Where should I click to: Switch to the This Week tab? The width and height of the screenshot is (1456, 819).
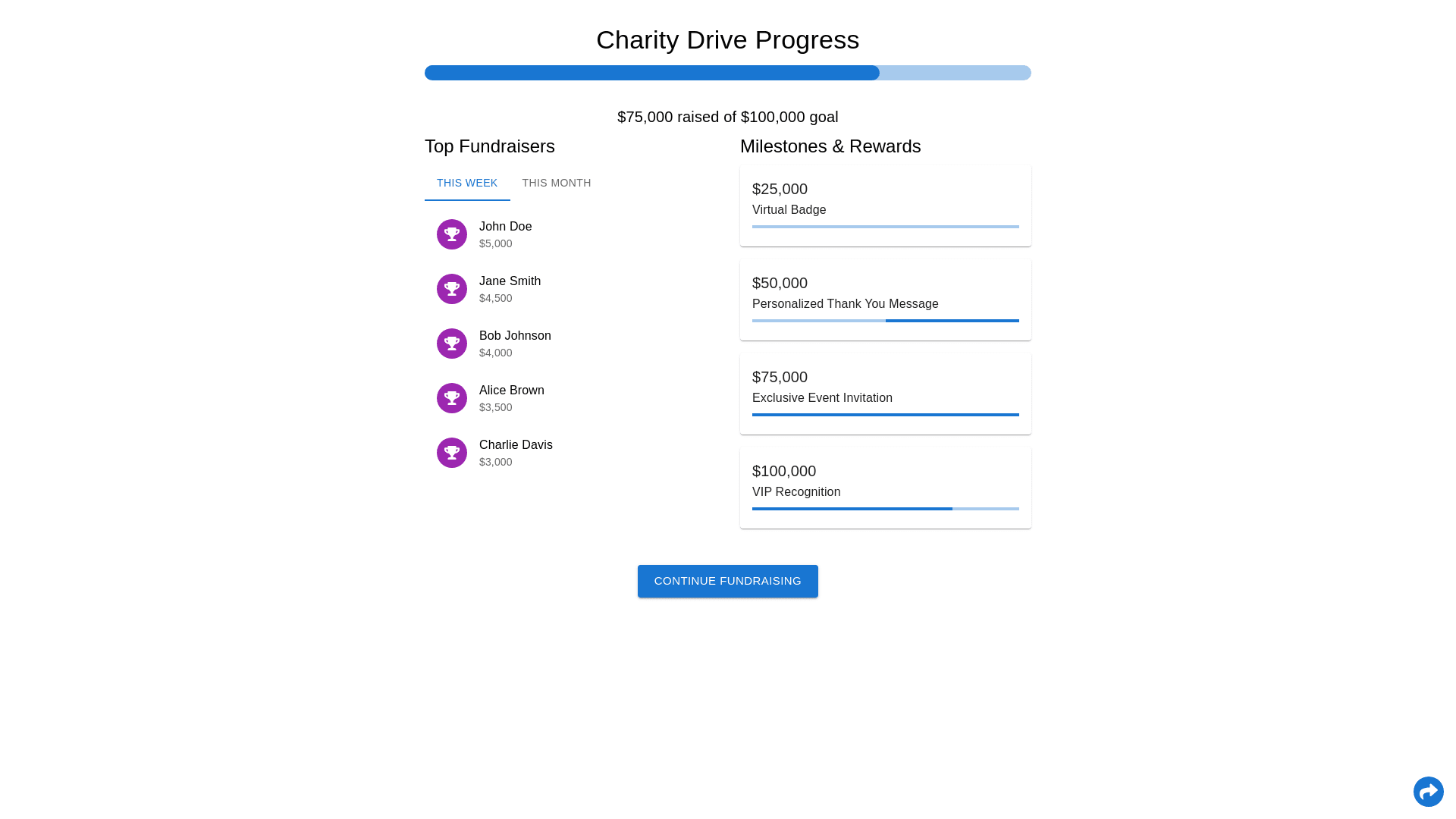(x=467, y=183)
